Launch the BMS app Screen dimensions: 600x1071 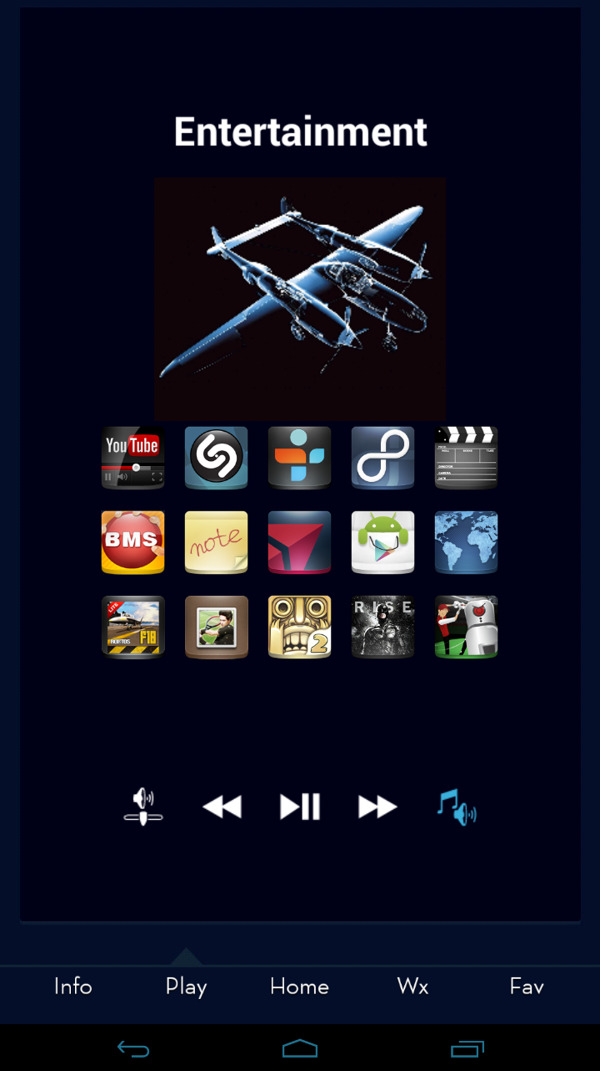click(x=133, y=542)
